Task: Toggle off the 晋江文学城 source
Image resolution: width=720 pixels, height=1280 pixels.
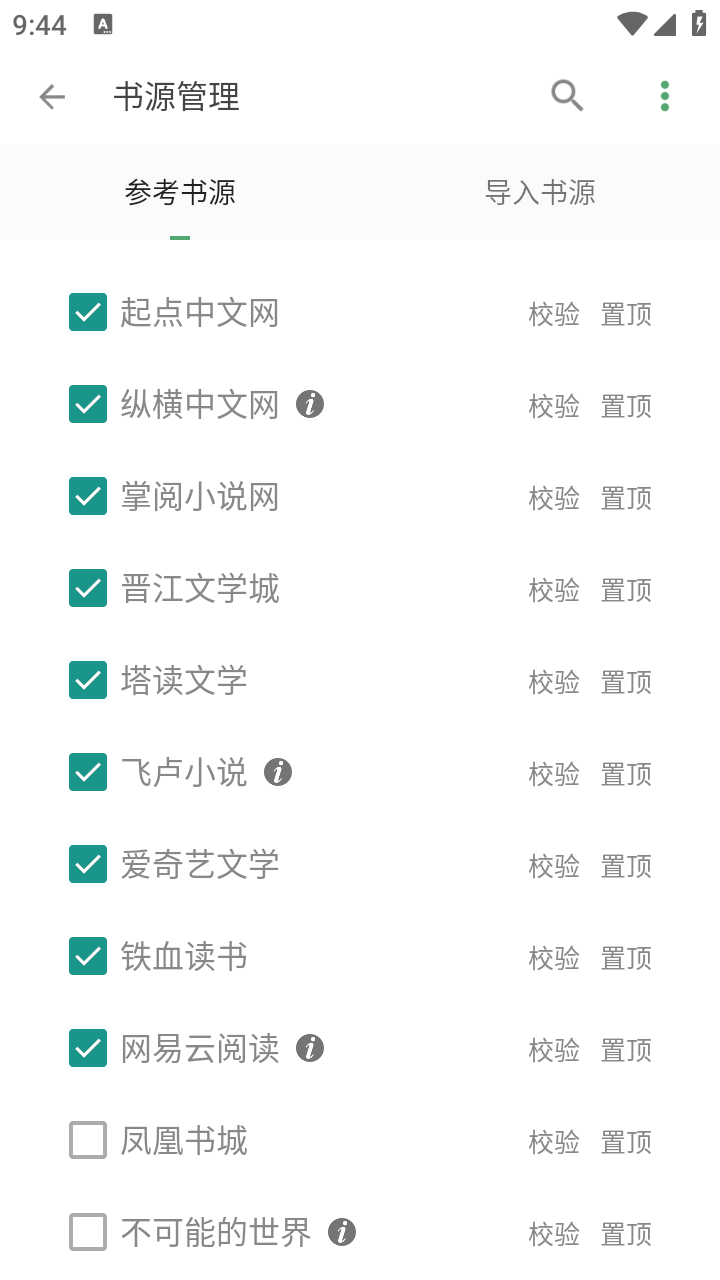Action: point(87,588)
